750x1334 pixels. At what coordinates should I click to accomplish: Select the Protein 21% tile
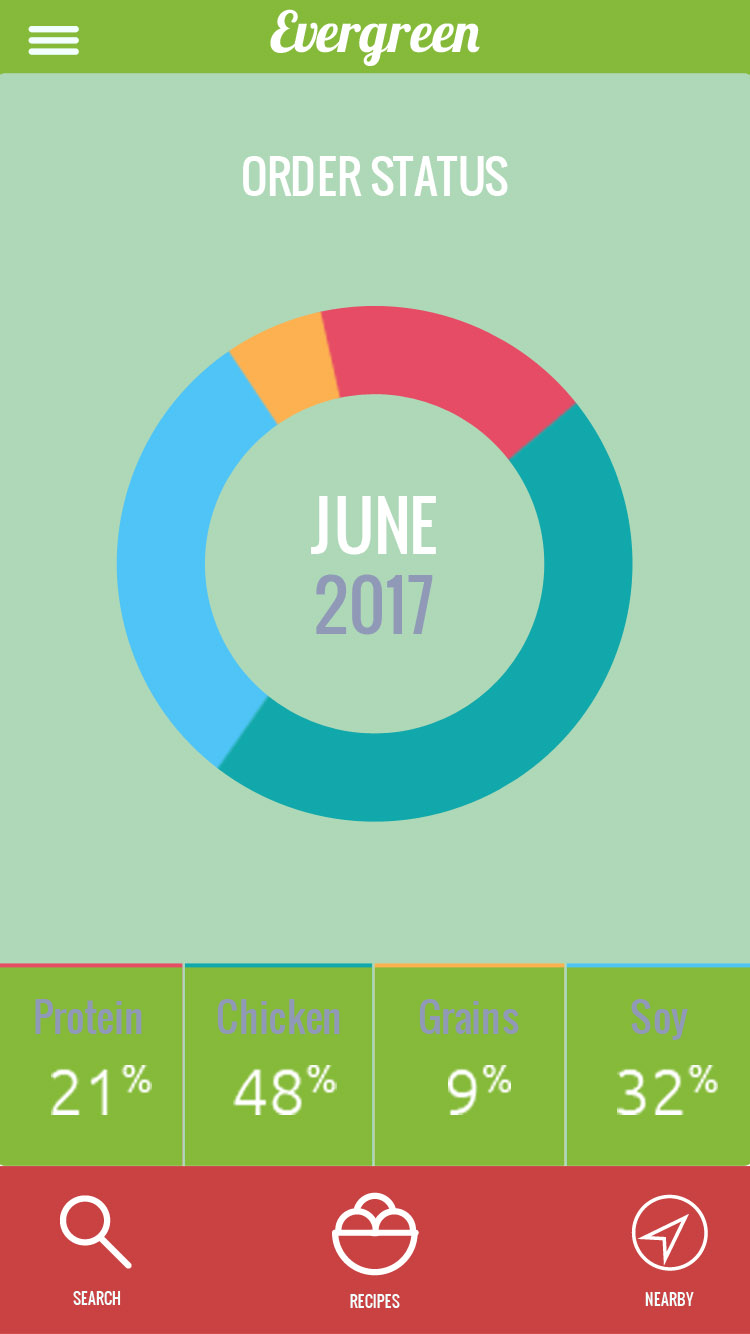point(91,1065)
